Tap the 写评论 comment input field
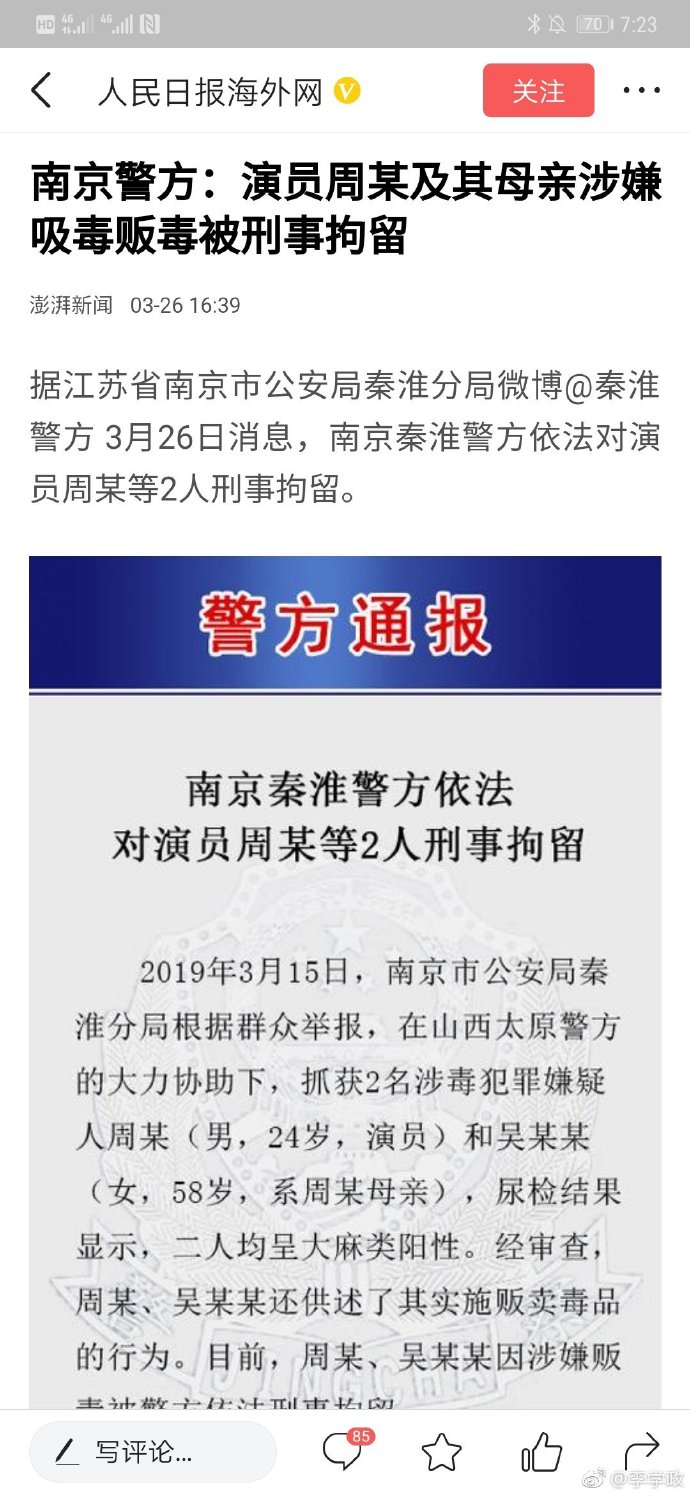Viewport: 690px width, 1495px height. coord(152,1452)
